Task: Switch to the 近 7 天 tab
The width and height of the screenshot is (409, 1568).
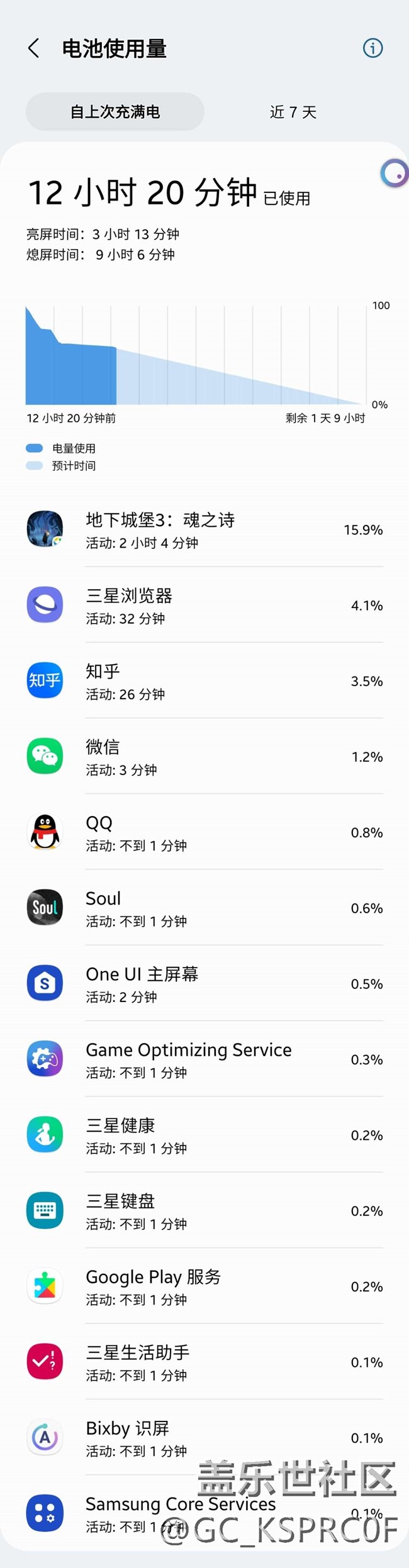Action: point(293,112)
